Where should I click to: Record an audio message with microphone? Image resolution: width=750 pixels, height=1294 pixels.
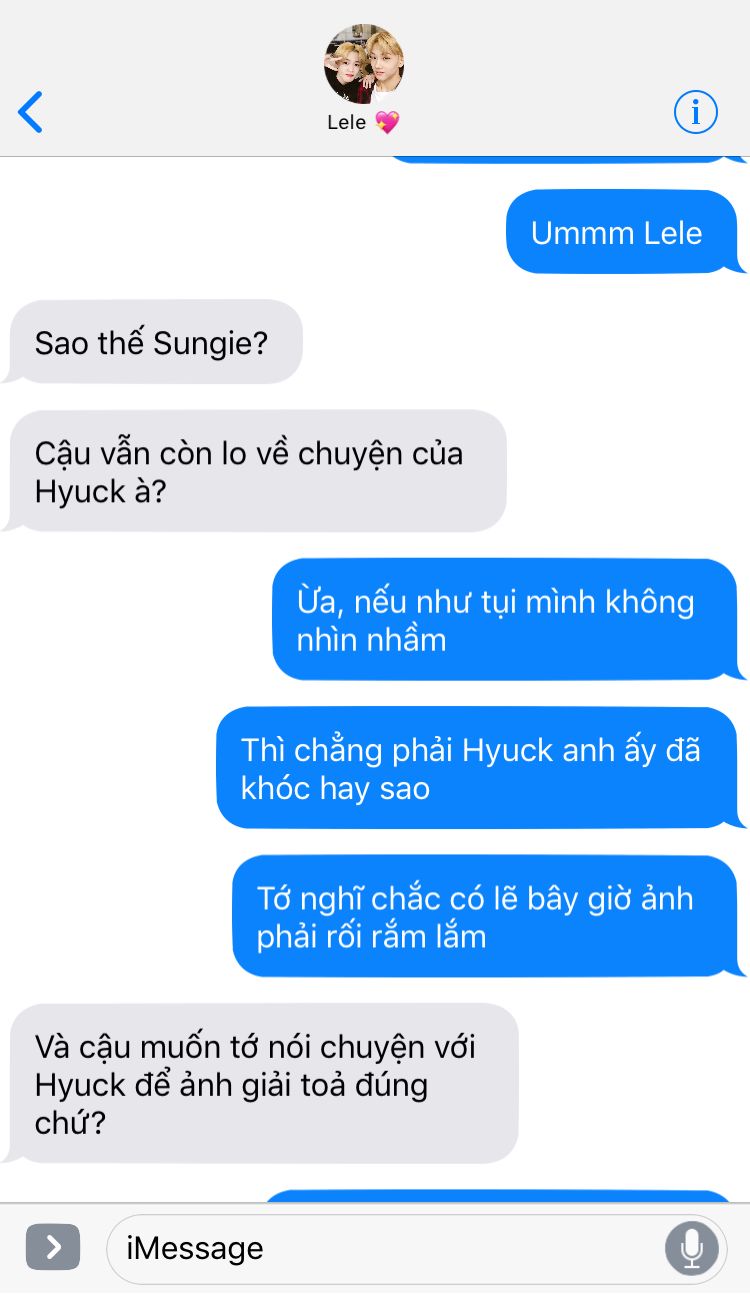coord(691,1247)
